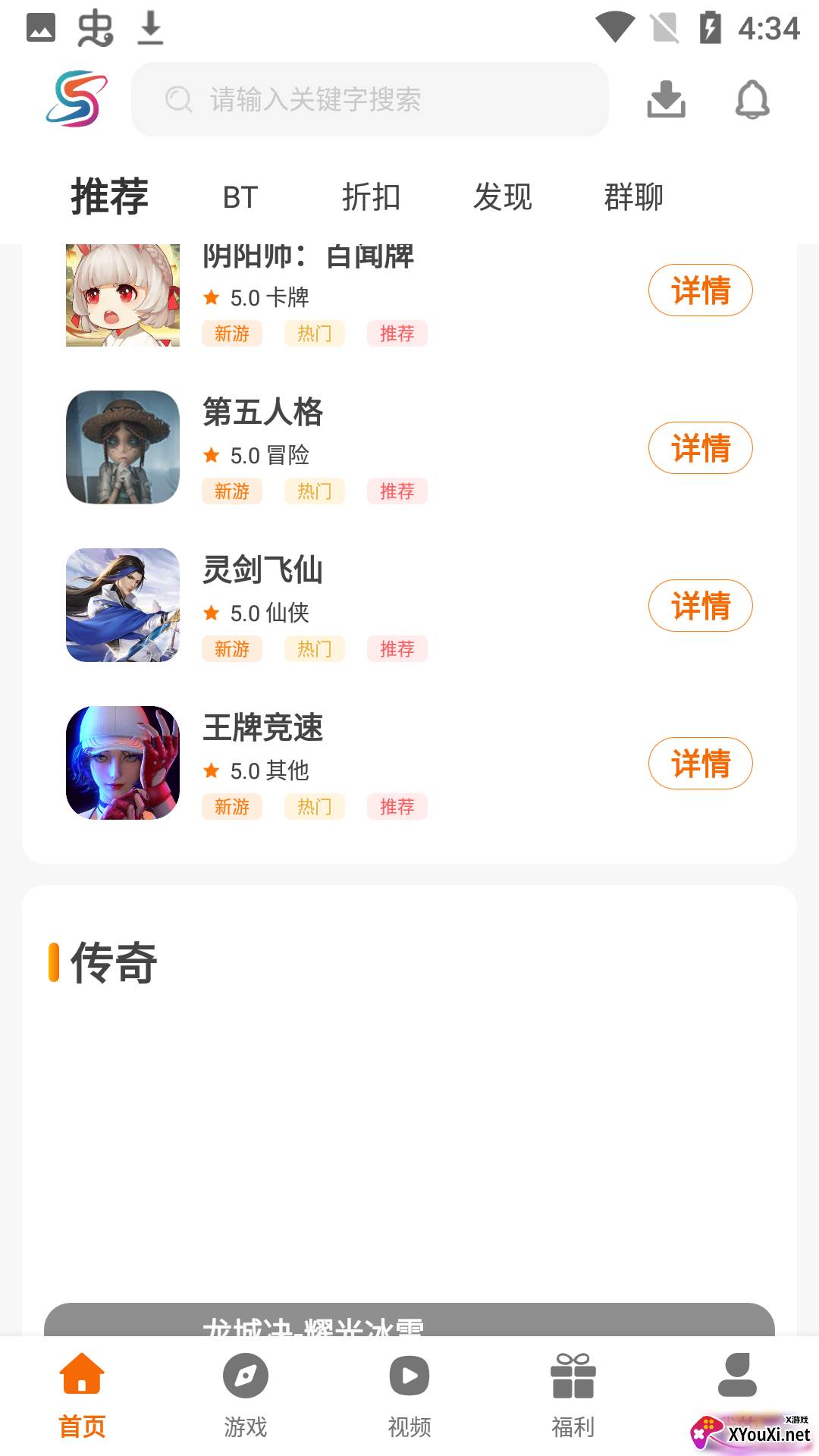View 详情 for 灵剑飞仙

tap(700, 606)
